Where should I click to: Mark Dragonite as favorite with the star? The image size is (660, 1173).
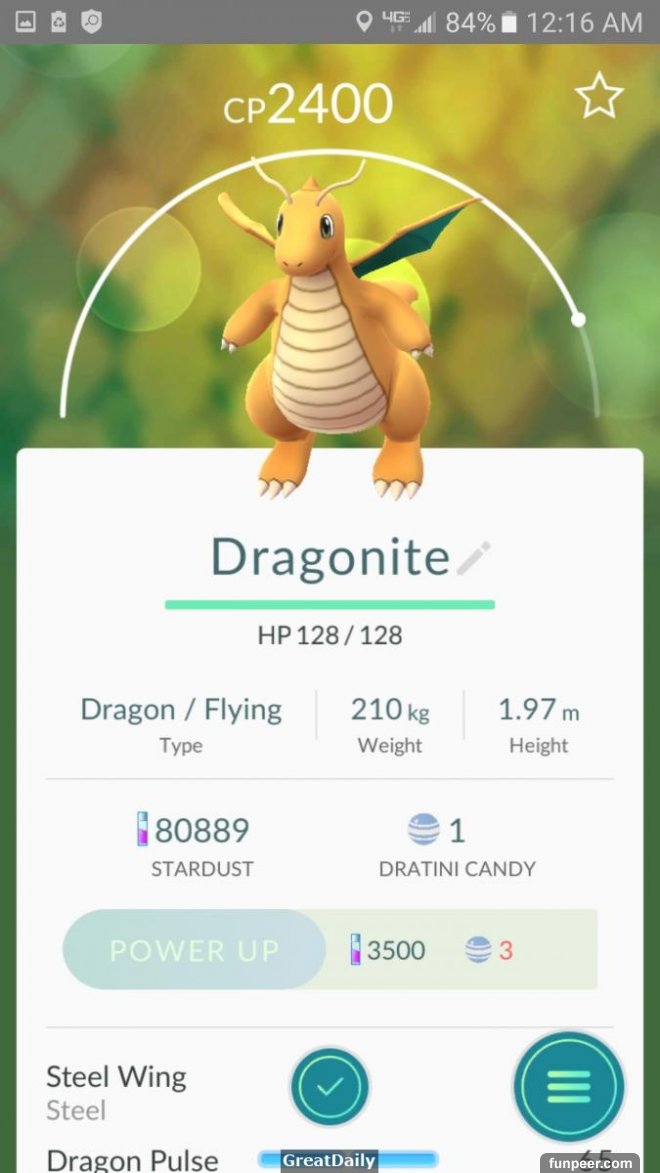[x=599, y=97]
